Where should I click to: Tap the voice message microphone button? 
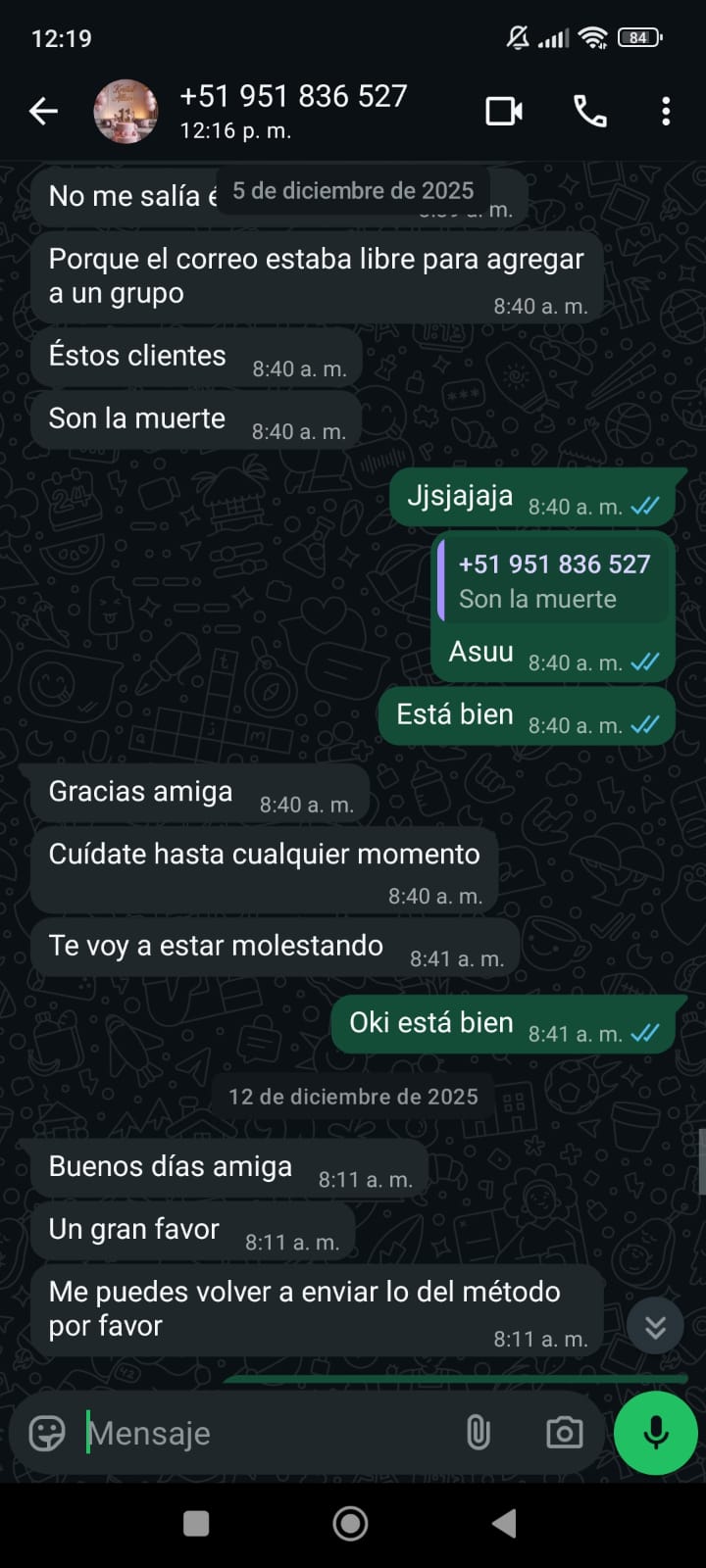(x=655, y=1433)
